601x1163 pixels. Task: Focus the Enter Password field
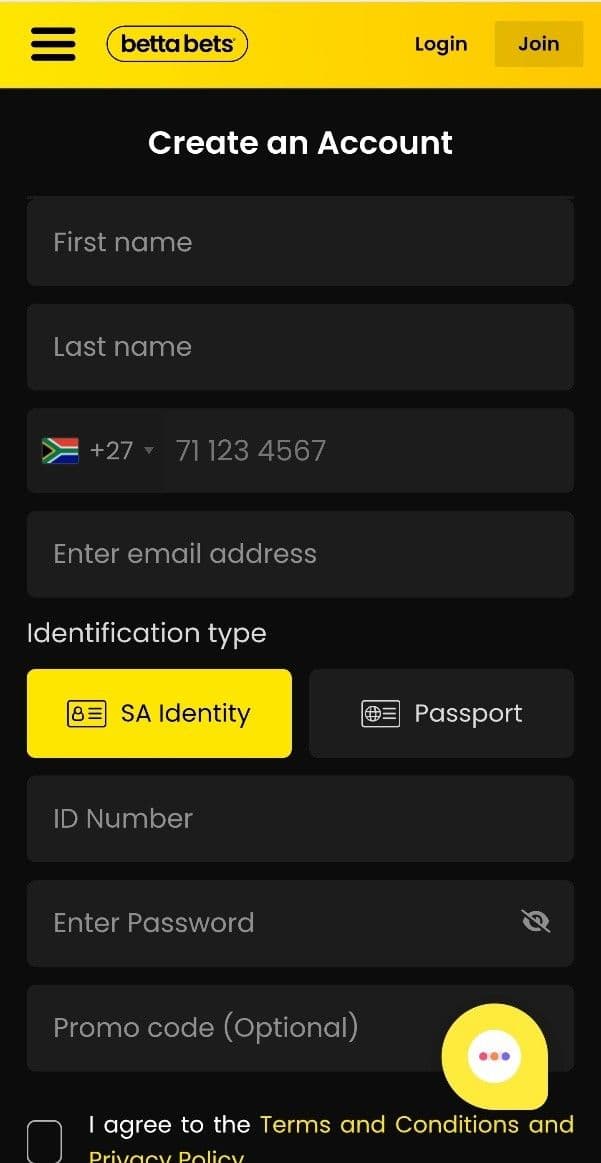(x=270, y=922)
